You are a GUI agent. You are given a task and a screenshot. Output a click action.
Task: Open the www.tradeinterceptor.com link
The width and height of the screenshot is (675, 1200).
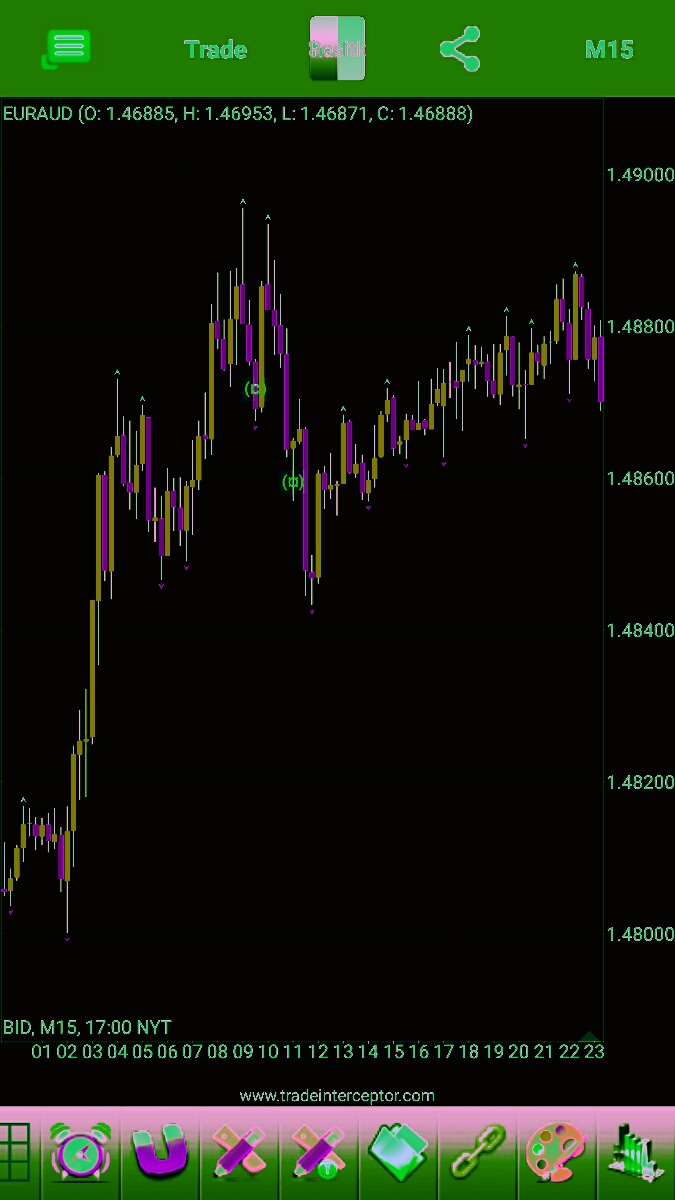tap(337, 1095)
